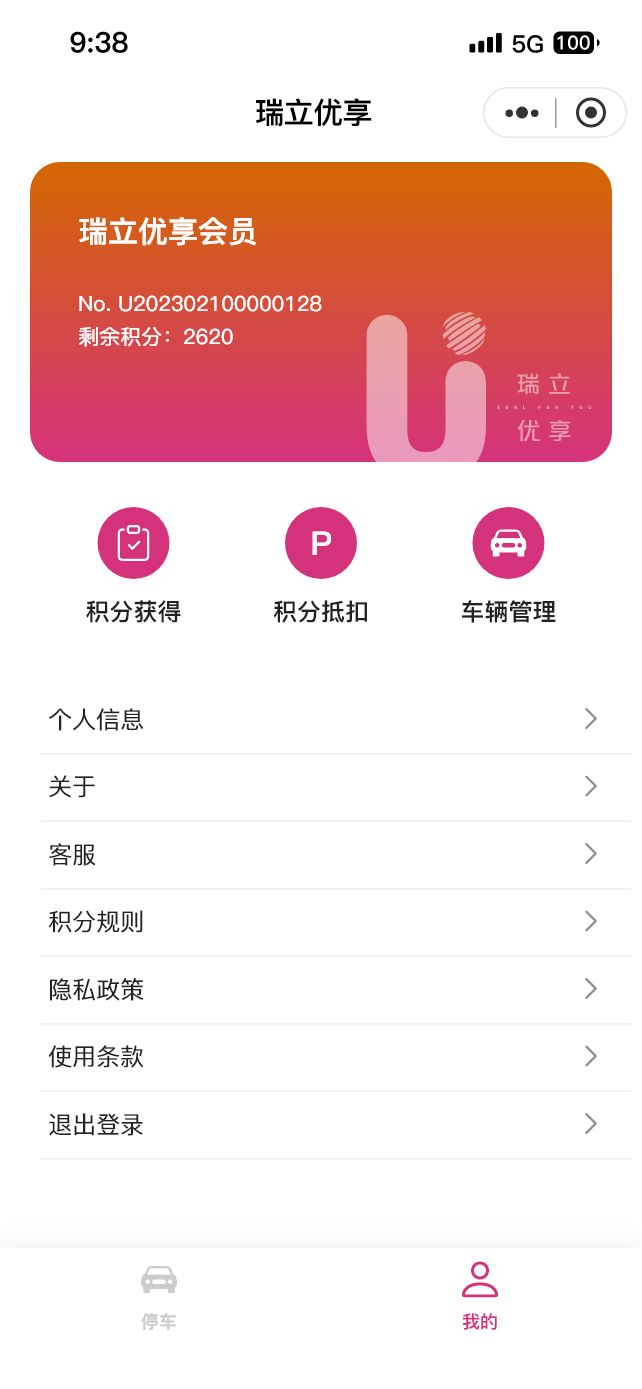Open the 隐私政策 privacy policy
642x1389 pixels.
[335, 990]
